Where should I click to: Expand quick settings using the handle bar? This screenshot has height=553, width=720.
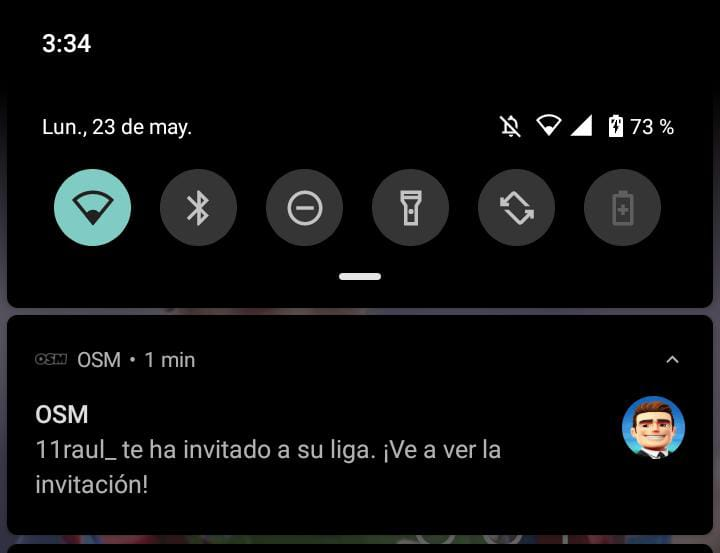point(360,276)
